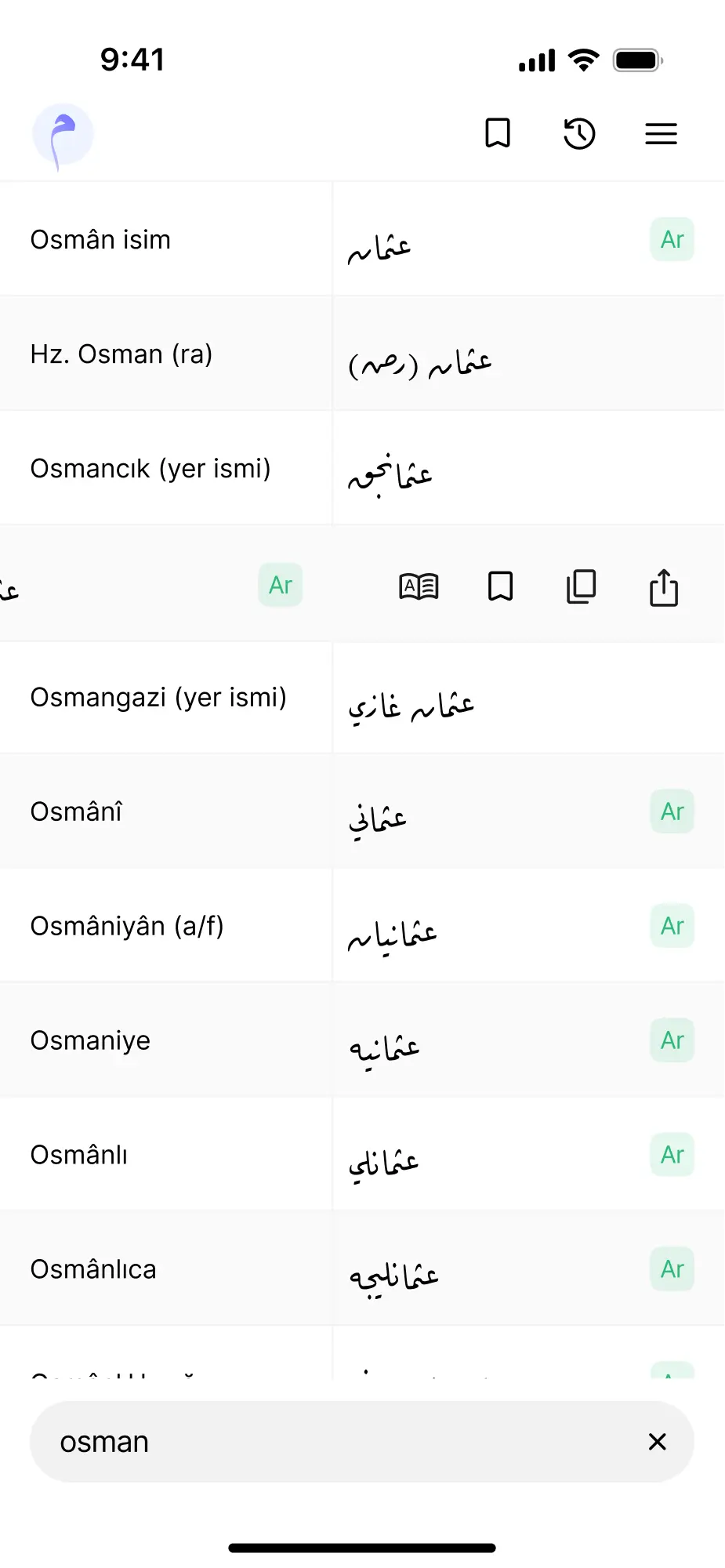Bookmark the selected entry
Image resolution: width=725 pixels, height=1568 pixels.
499,586
